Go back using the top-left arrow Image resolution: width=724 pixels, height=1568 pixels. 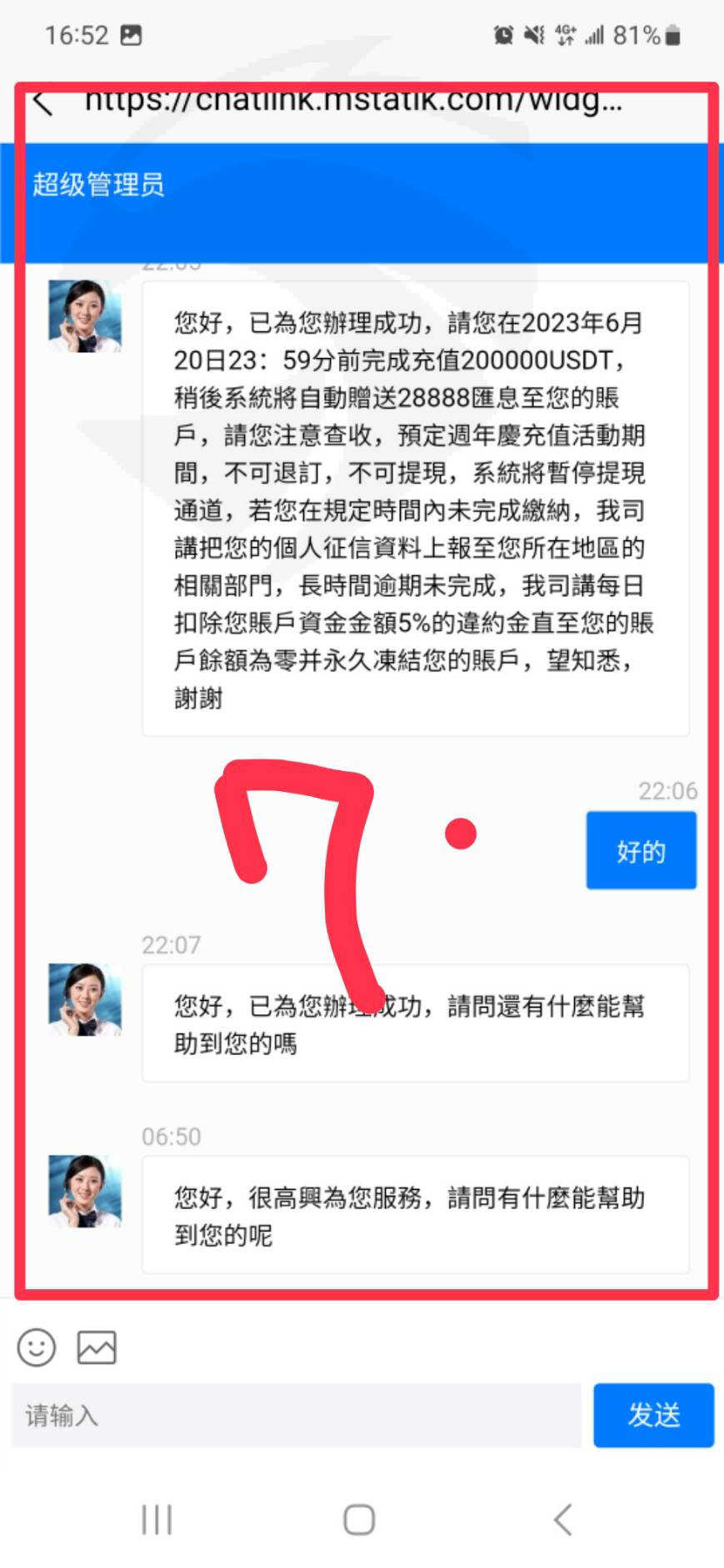pos(42,103)
